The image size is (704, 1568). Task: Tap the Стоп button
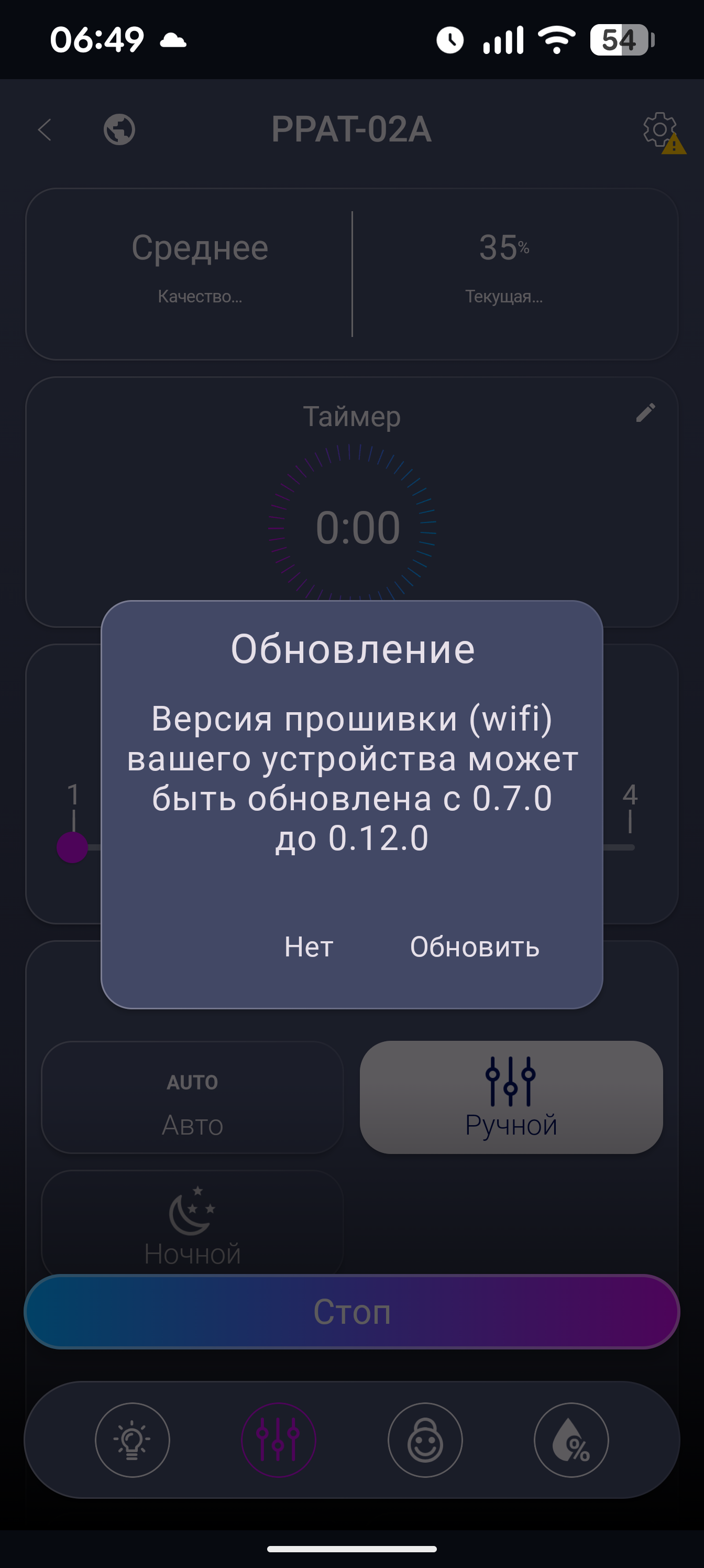[x=351, y=1311]
